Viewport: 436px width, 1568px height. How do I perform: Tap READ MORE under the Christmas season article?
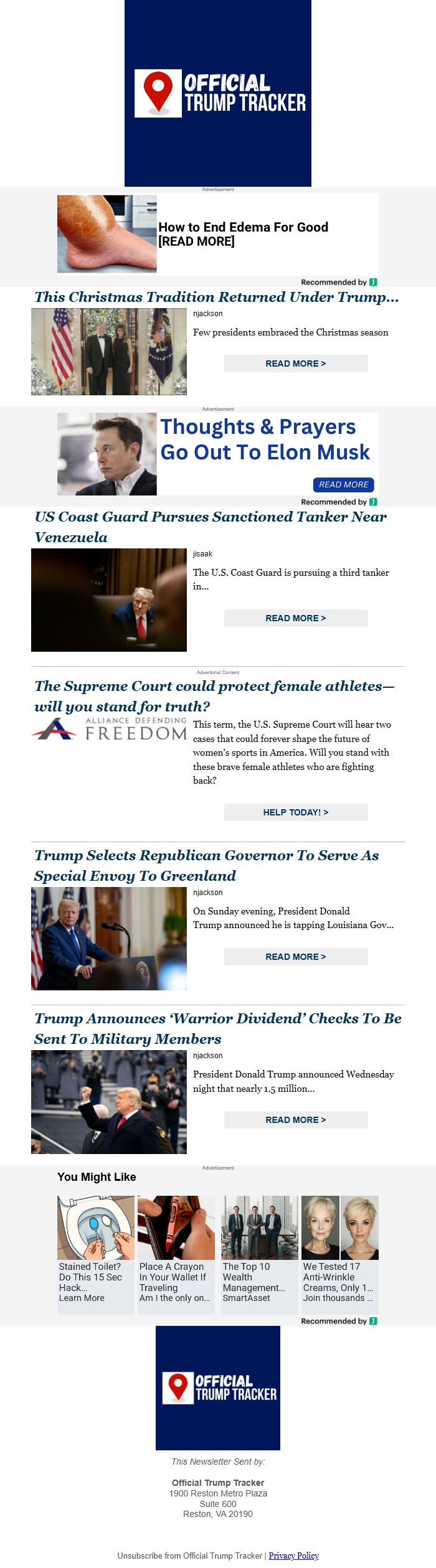(x=295, y=364)
